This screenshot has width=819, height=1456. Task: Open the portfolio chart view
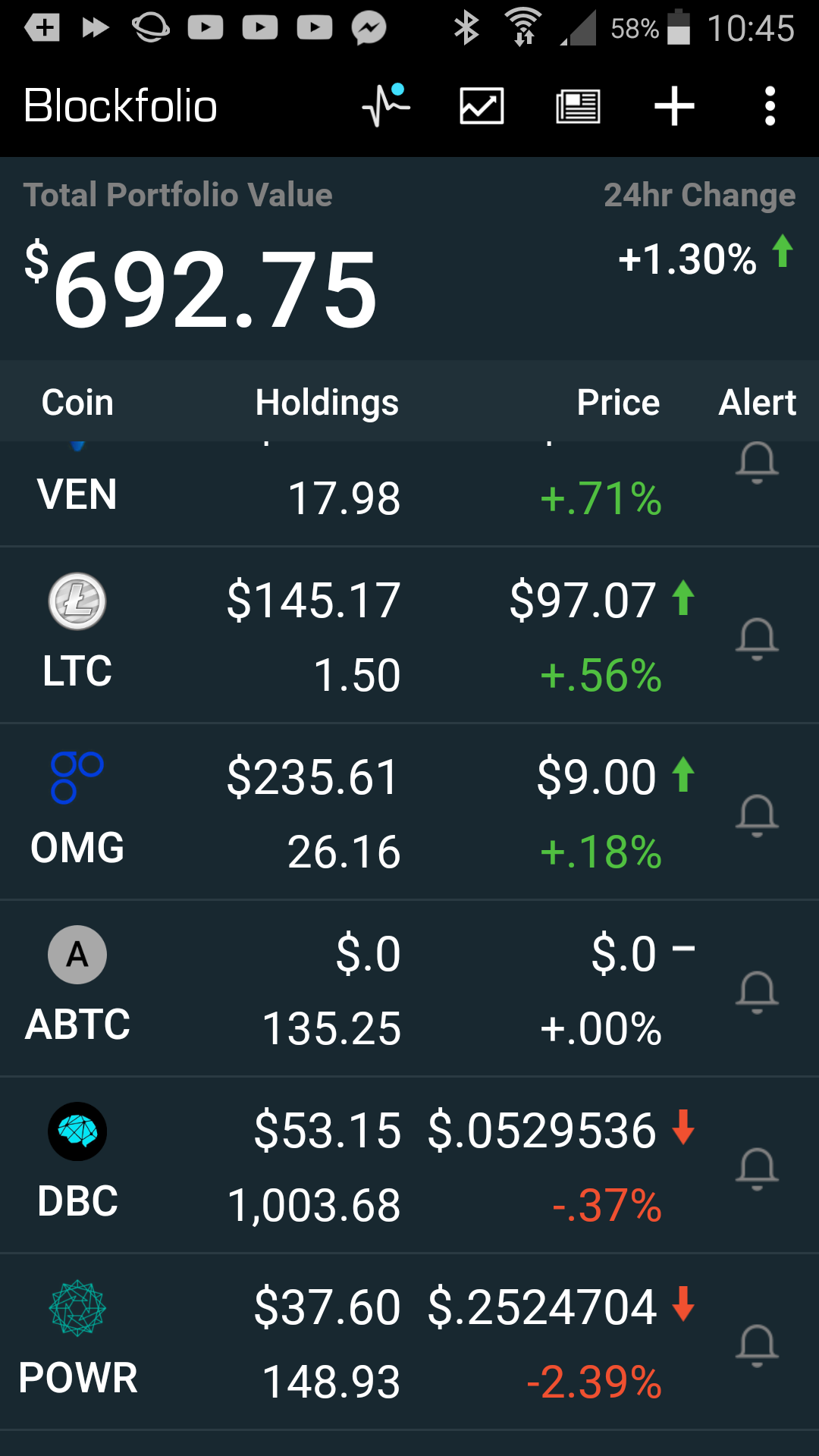(x=482, y=105)
